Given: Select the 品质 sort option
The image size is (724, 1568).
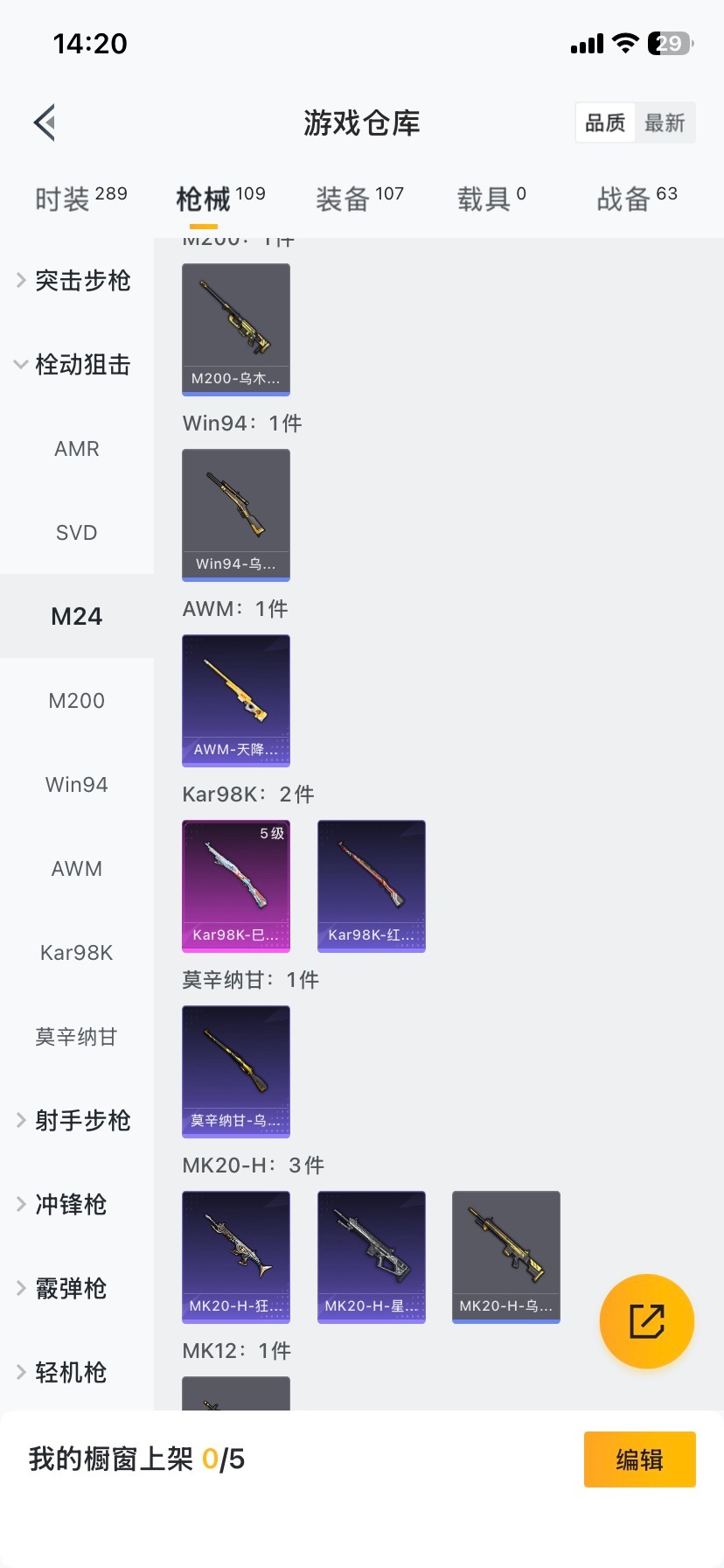Looking at the screenshot, I should 605,123.
